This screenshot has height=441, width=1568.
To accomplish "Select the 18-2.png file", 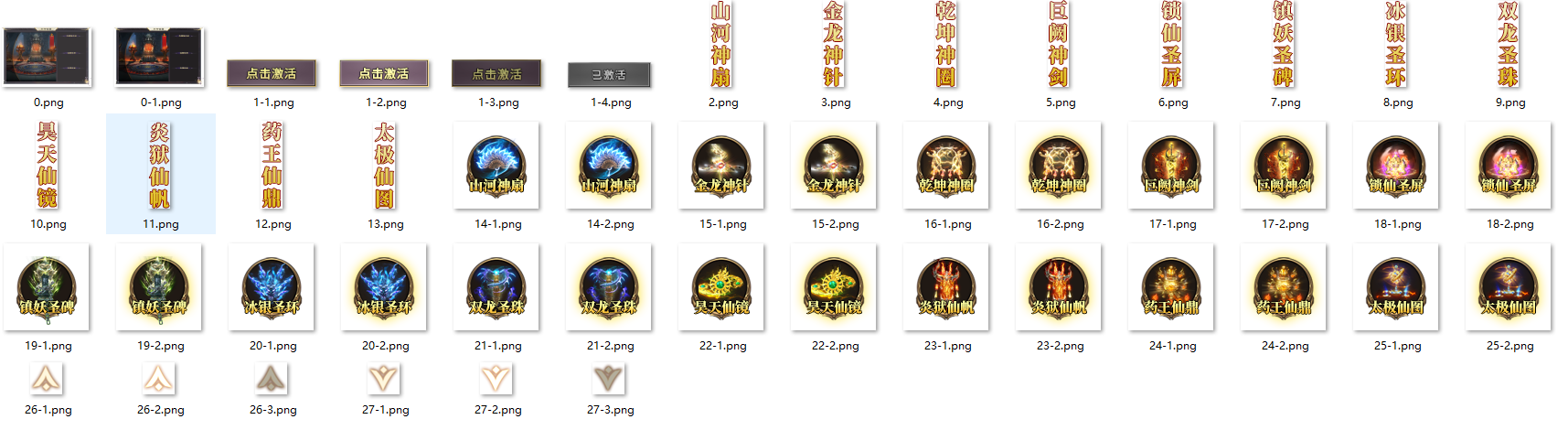I will (1509, 167).
